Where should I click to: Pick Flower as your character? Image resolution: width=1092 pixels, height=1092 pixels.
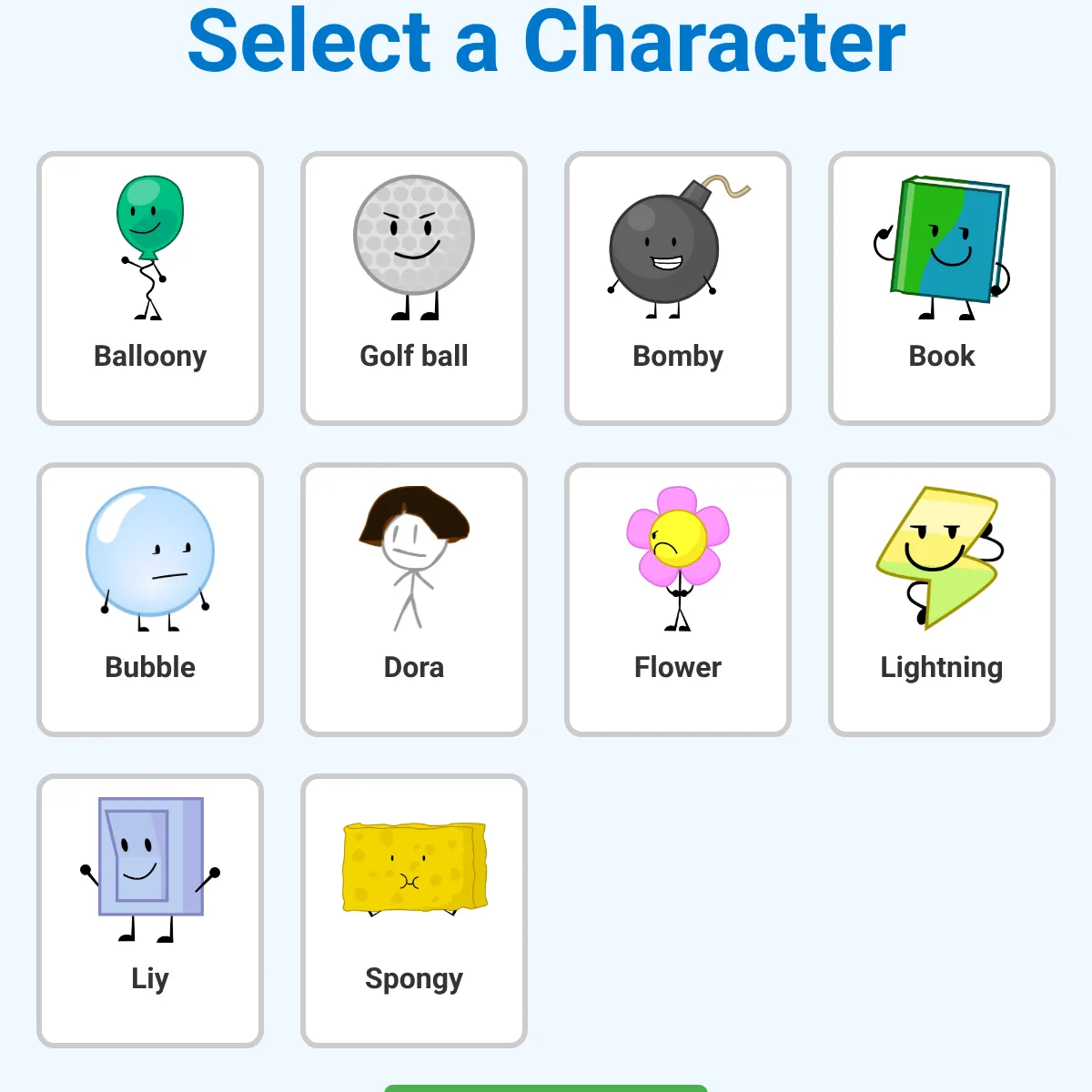pyautogui.click(x=678, y=599)
